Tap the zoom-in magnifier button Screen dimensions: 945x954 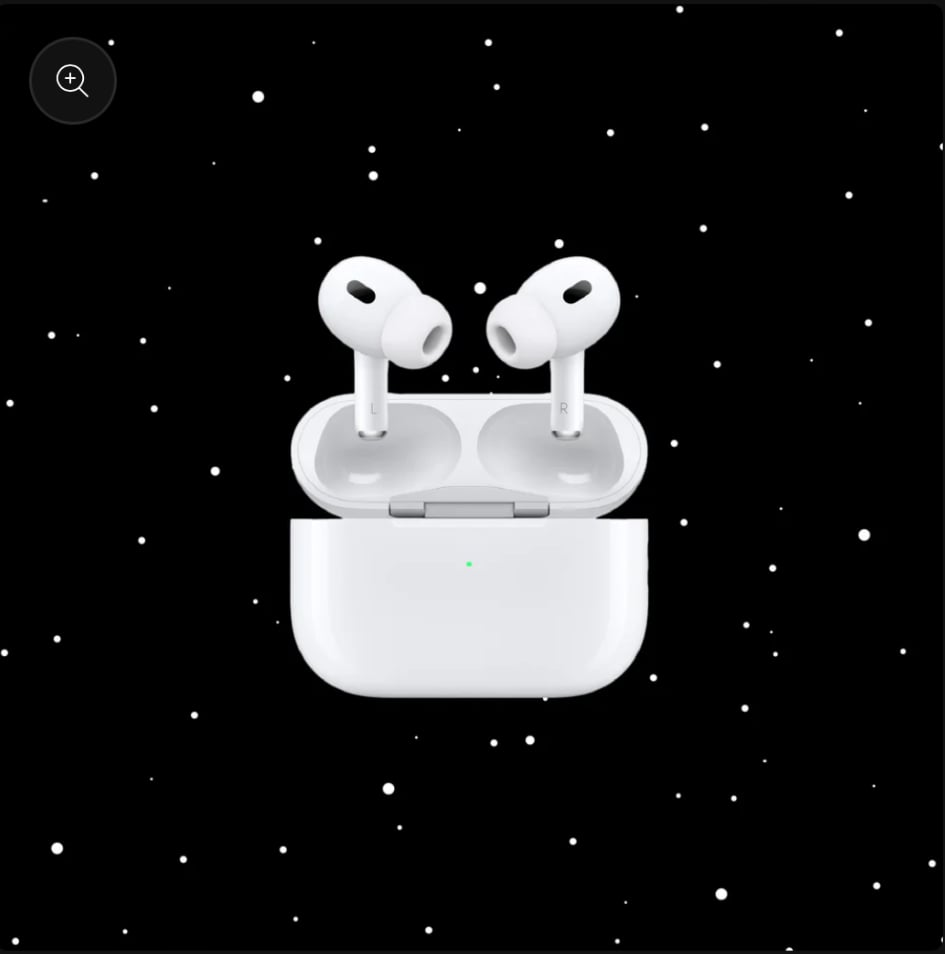[73, 81]
